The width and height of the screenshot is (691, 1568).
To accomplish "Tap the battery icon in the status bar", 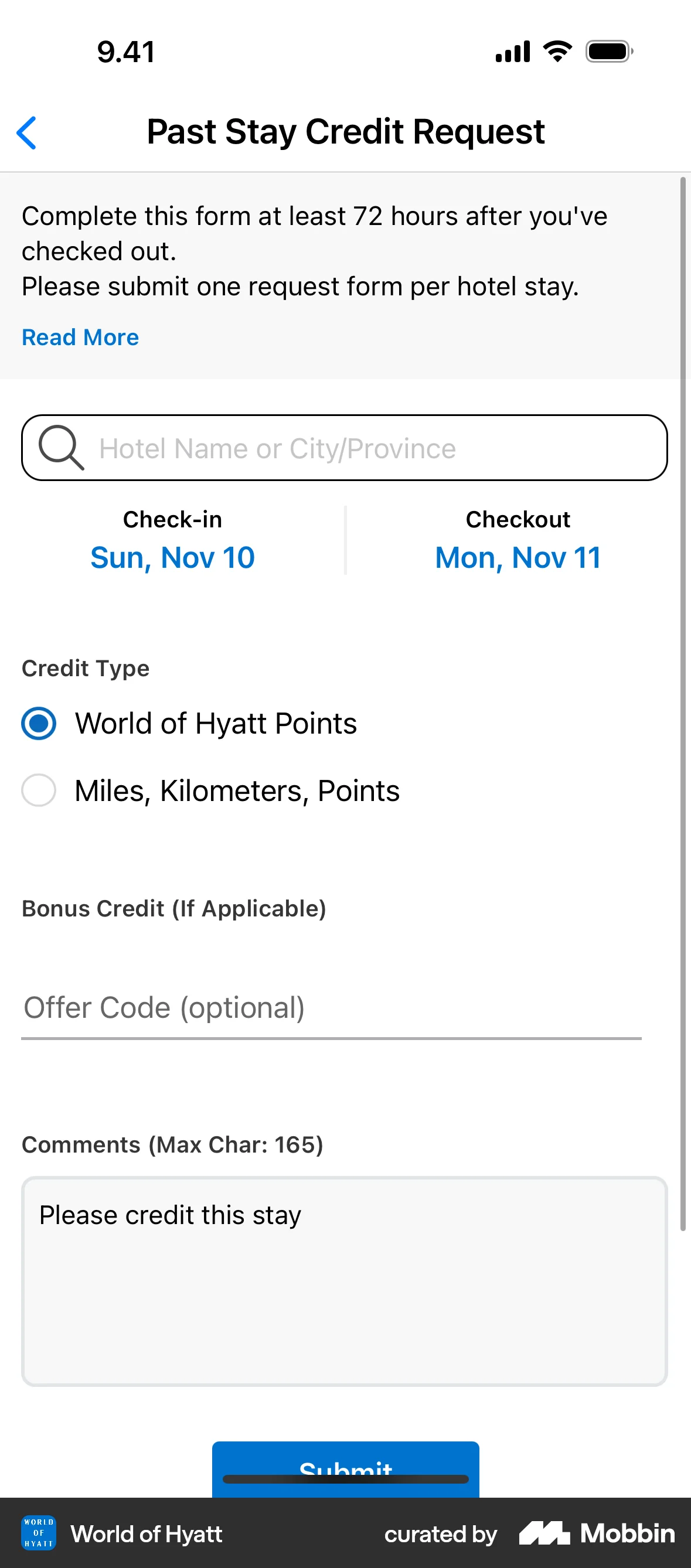I will click(x=608, y=51).
